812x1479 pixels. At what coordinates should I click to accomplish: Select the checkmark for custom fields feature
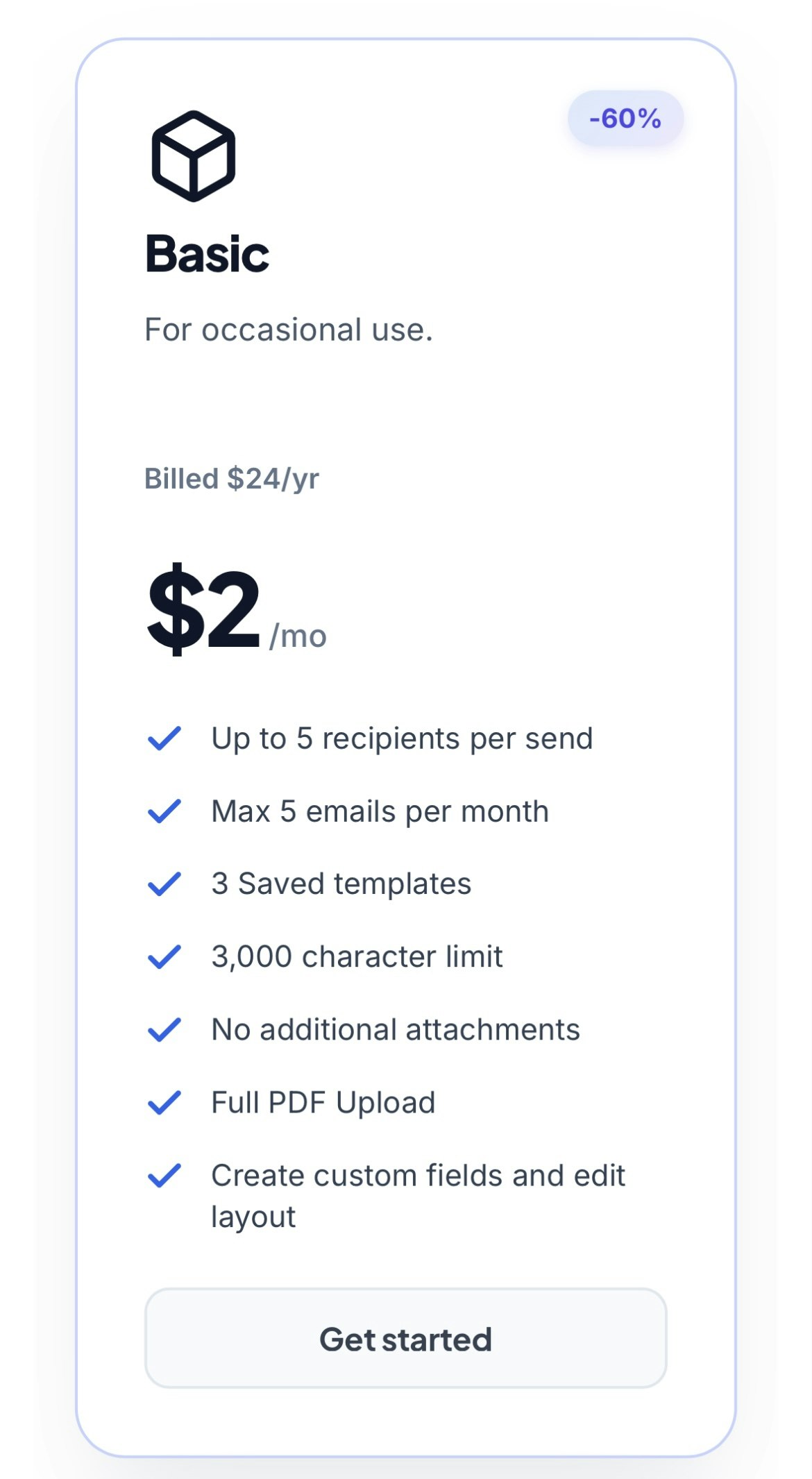(x=164, y=1175)
